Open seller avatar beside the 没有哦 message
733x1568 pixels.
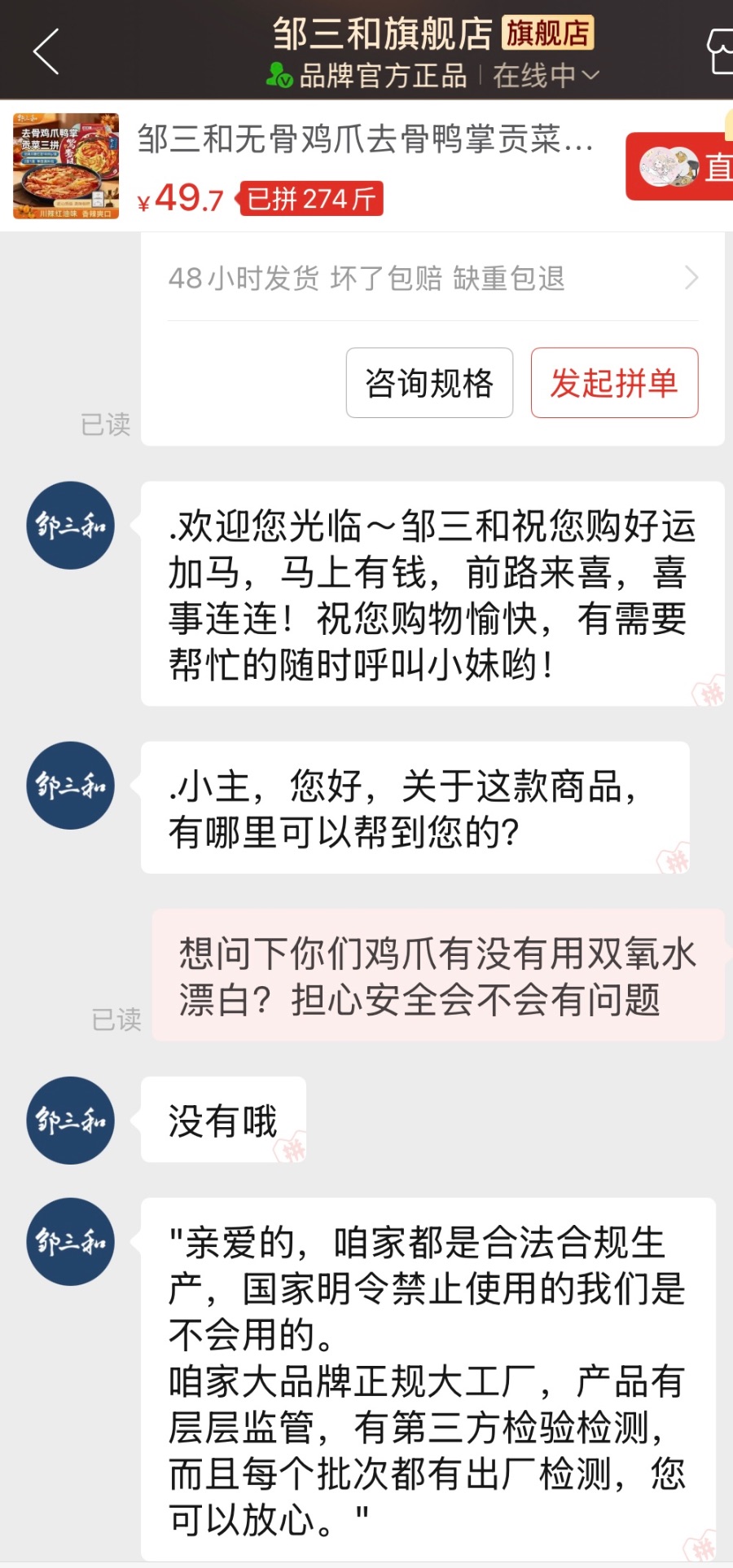(x=71, y=1121)
